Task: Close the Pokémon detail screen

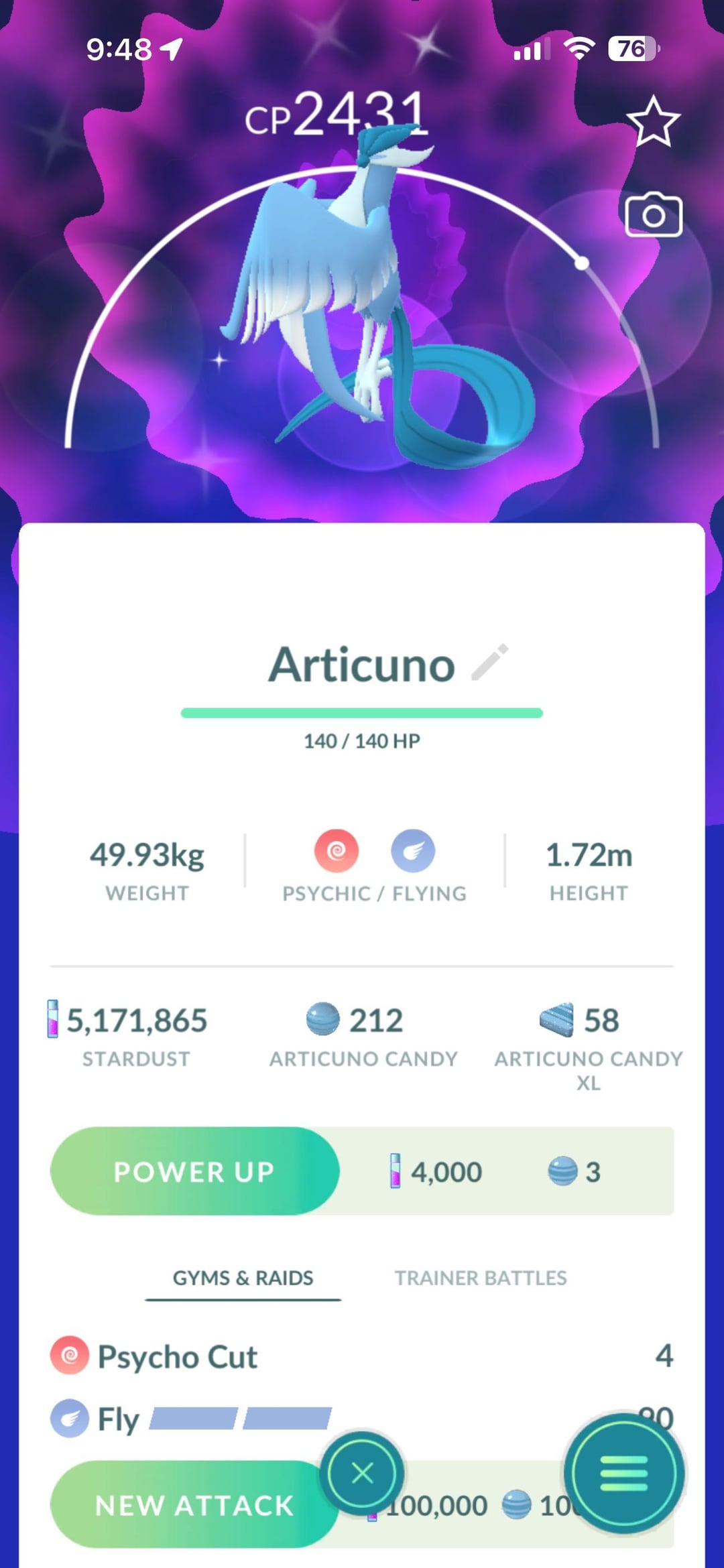Action: point(362,1473)
